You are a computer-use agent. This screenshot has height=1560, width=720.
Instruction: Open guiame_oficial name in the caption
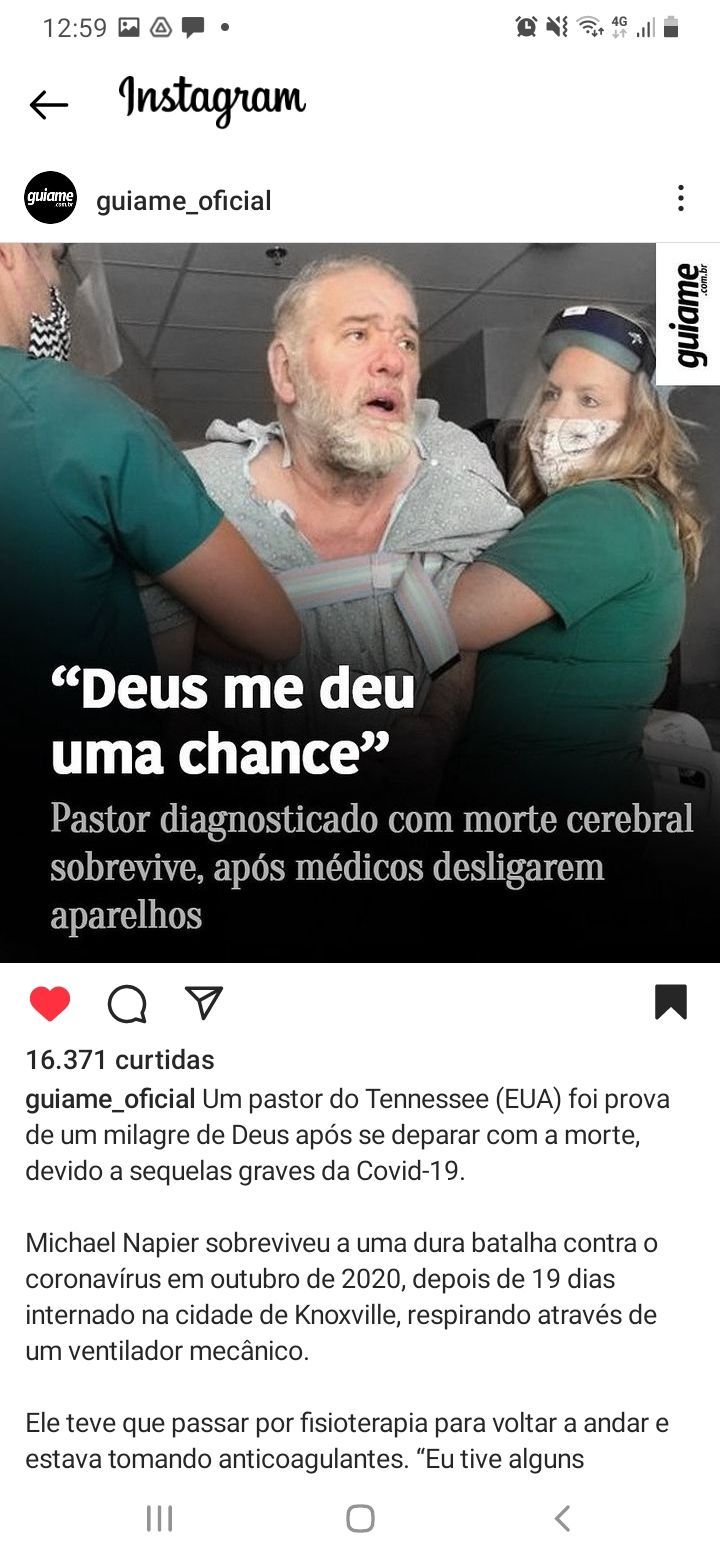[110, 1099]
